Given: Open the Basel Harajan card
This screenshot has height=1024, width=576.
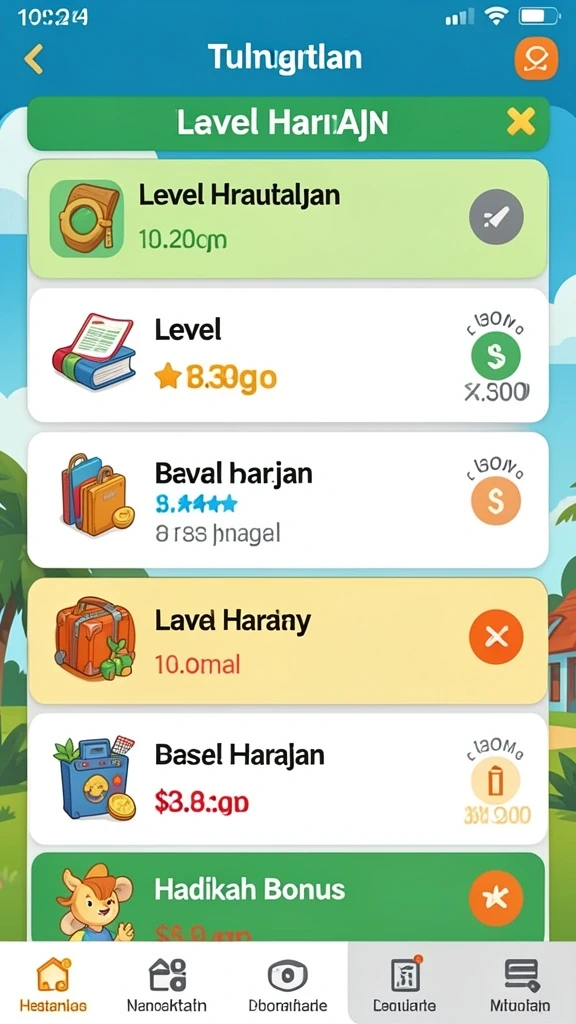Looking at the screenshot, I should click(x=287, y=778).
